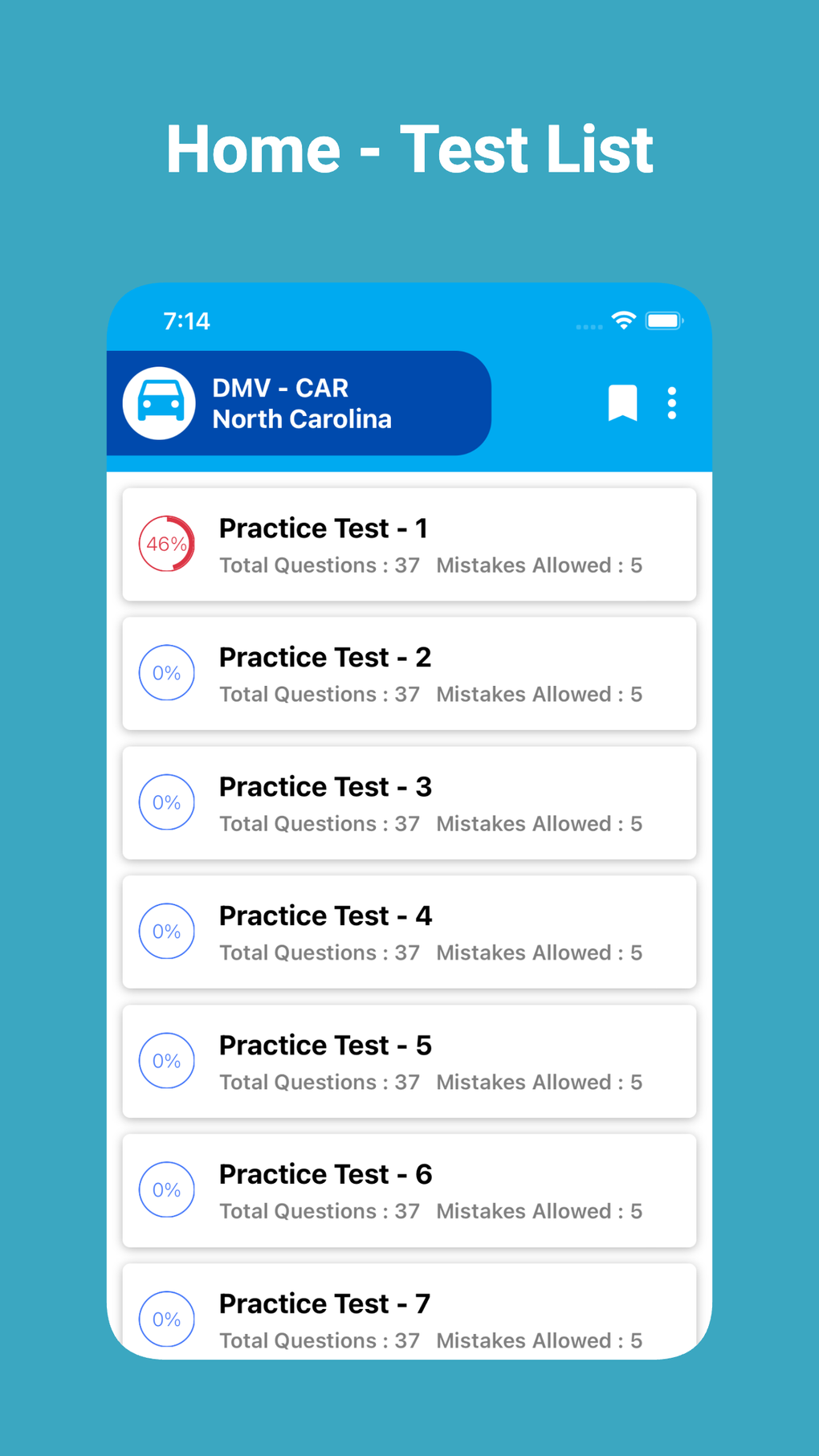Launch Practice Test - 5
Image resolution: width=819 pixels, height=1456 pixels.
(409, 1061)
